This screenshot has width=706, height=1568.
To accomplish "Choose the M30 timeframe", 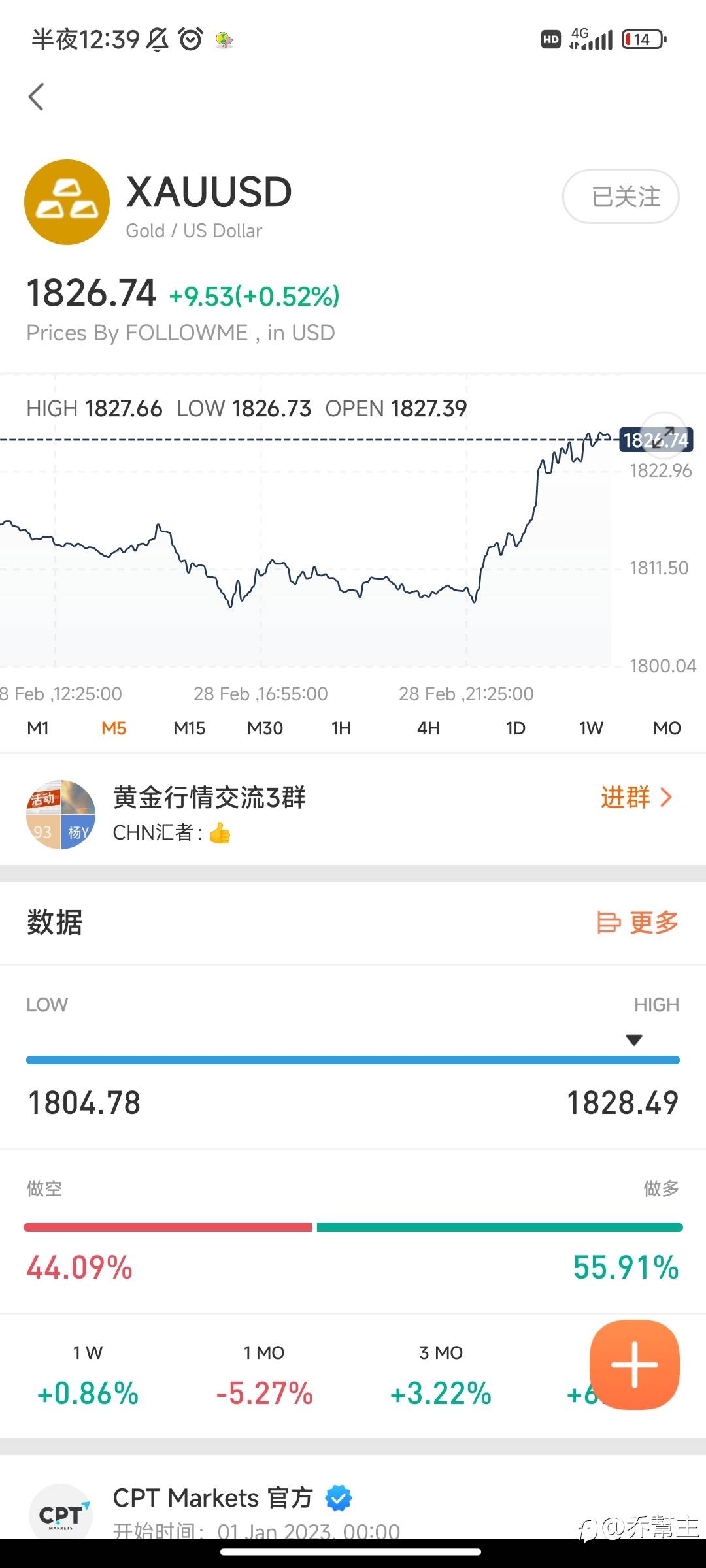I will pos(265,728).
